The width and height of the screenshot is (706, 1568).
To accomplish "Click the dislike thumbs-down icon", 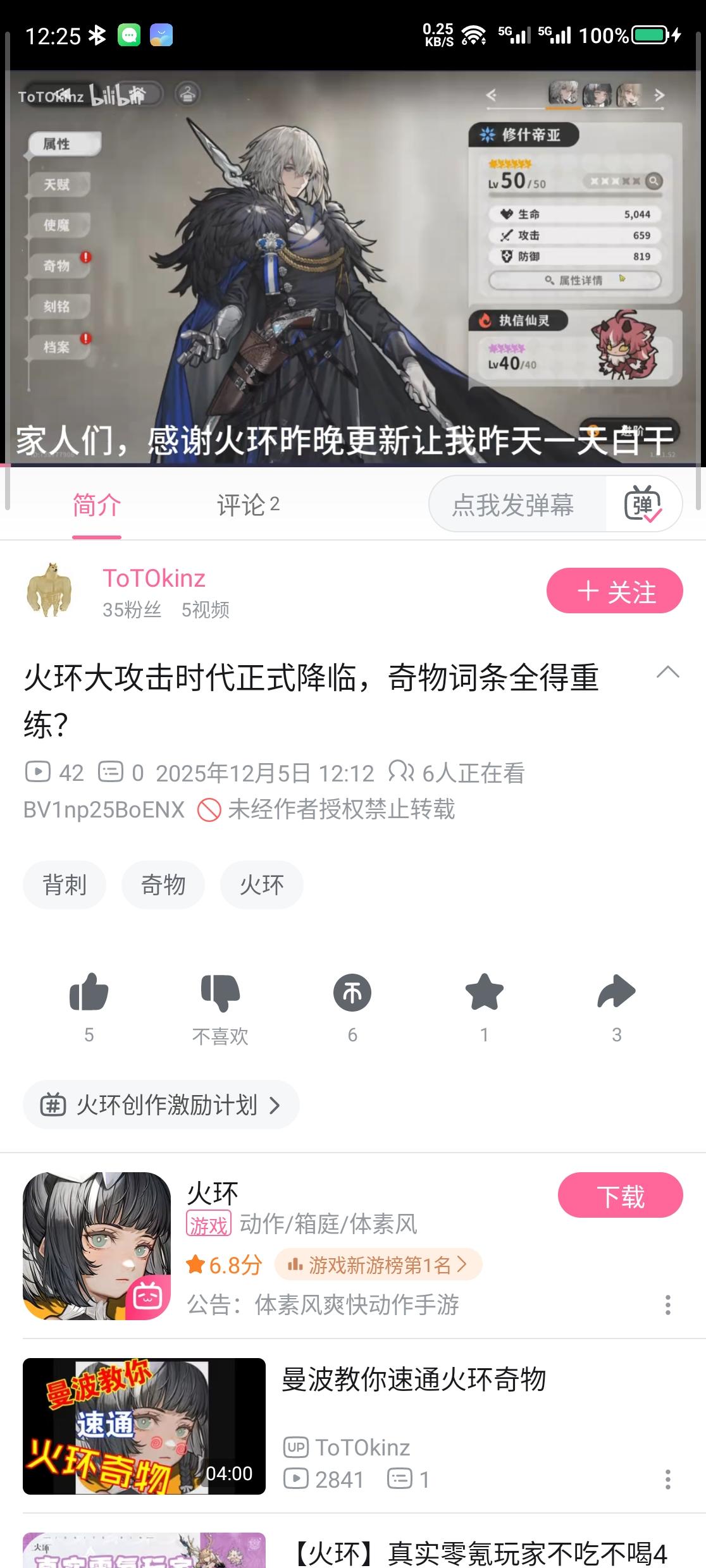I will click(x=221, y=995).
